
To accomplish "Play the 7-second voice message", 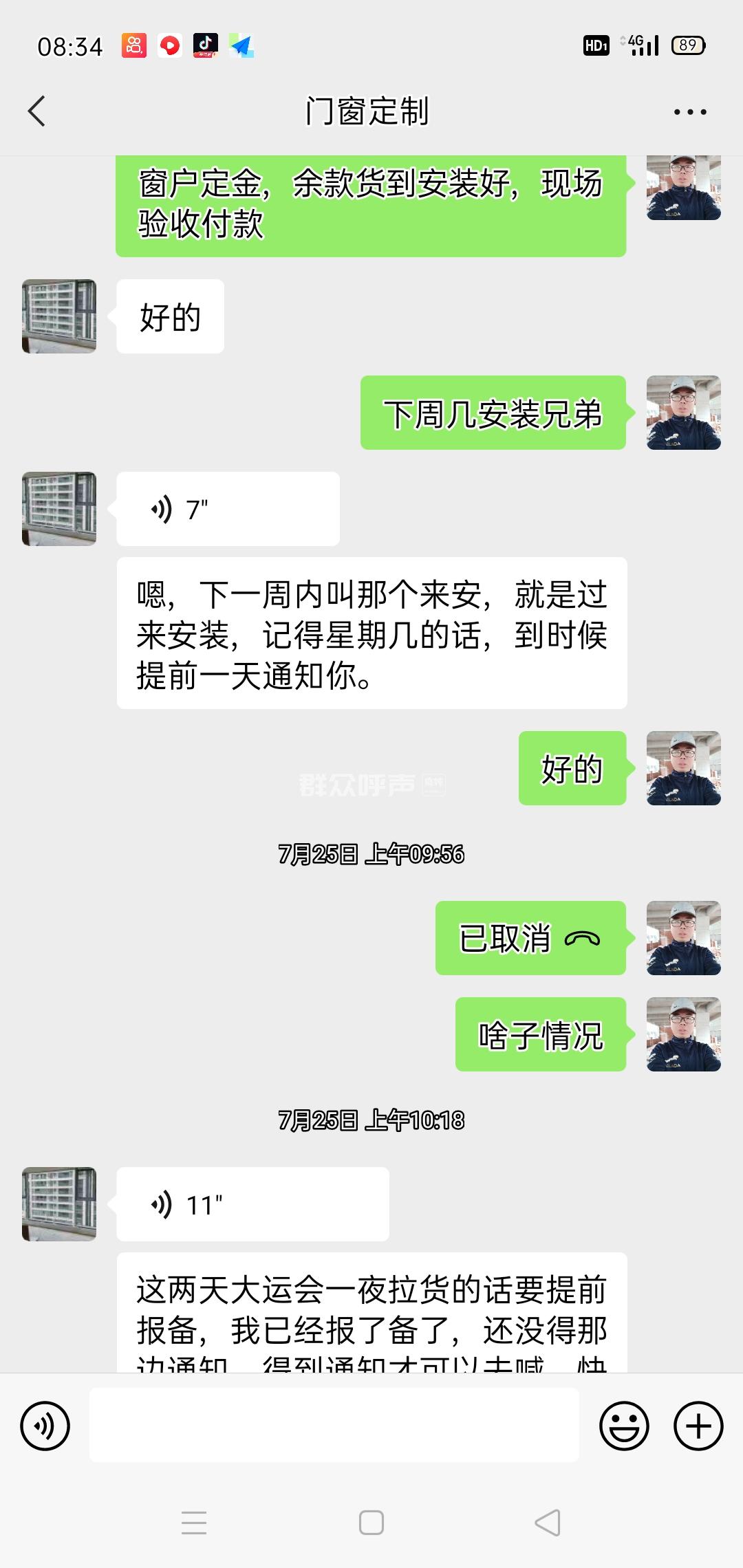I will [227, 510].
